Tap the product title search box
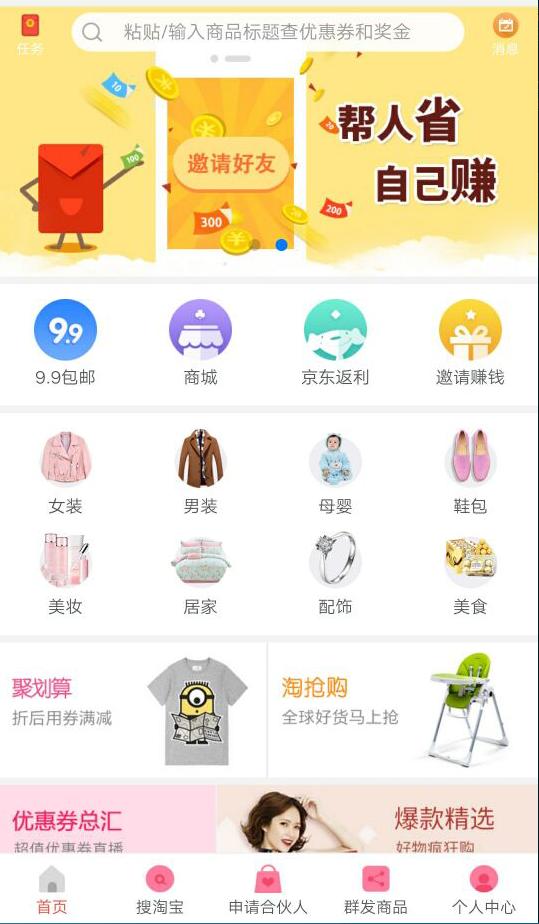Image resolution: width=539 pixels, height=924 pixels. click(267, 32)
